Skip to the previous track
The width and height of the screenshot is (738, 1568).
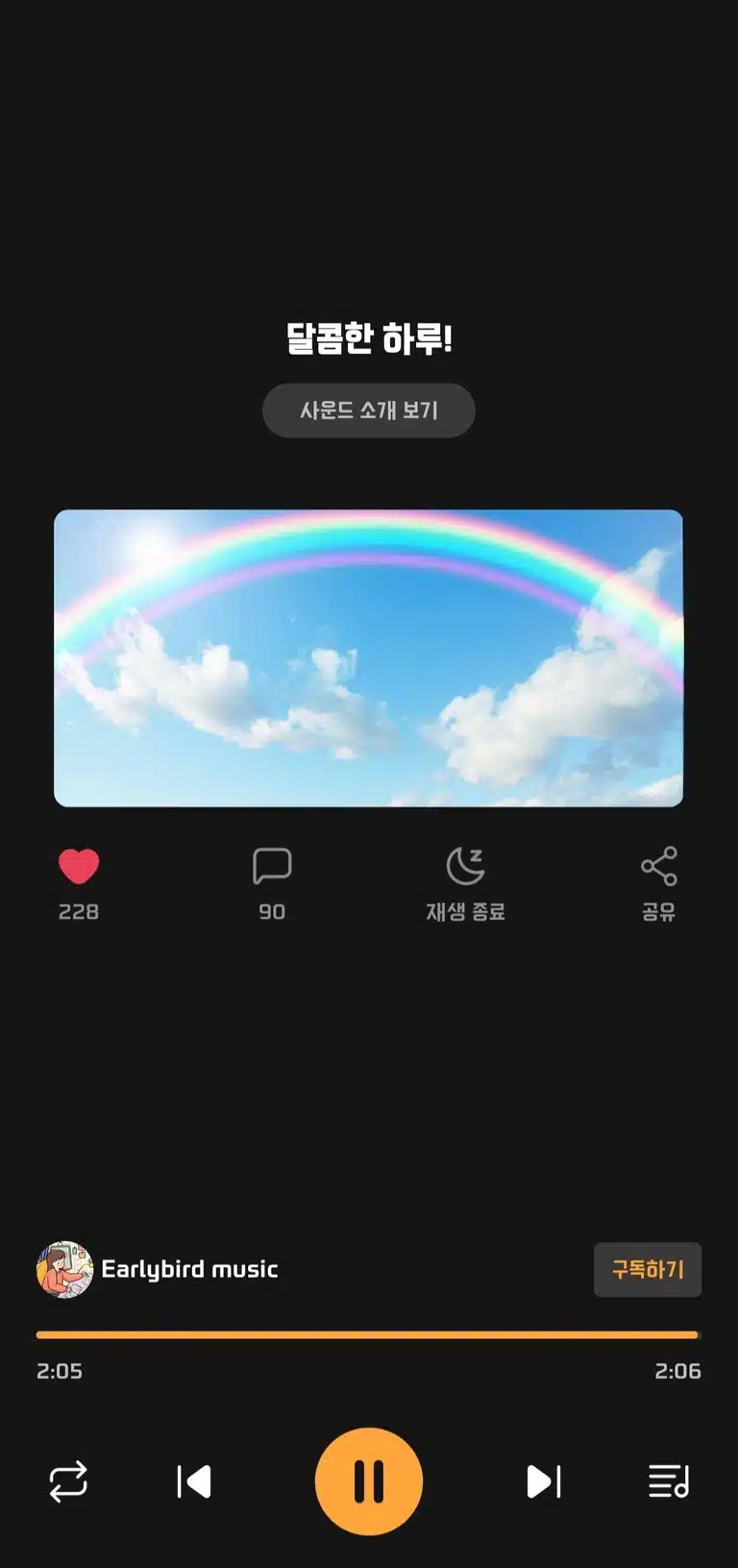194,1481
